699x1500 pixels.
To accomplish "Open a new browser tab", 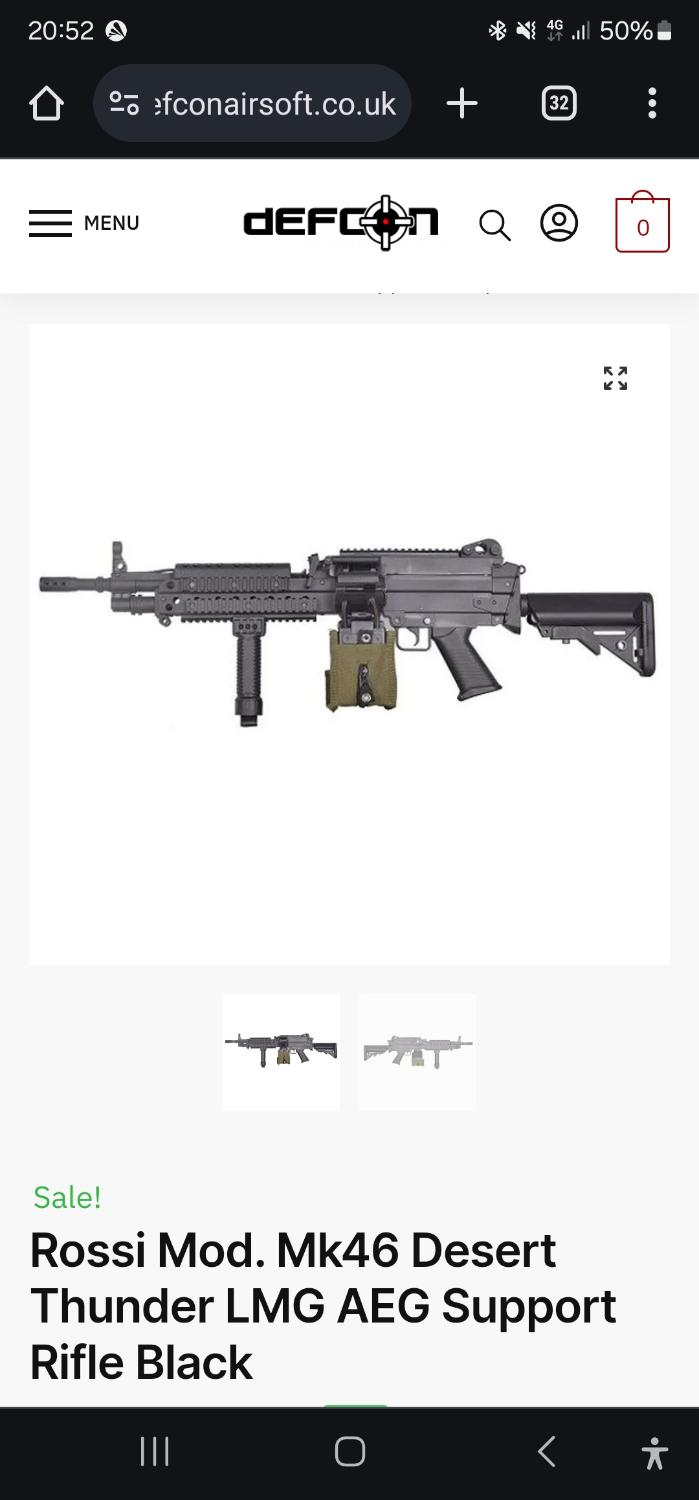I will pyautogui.click(x=461, y=104).
